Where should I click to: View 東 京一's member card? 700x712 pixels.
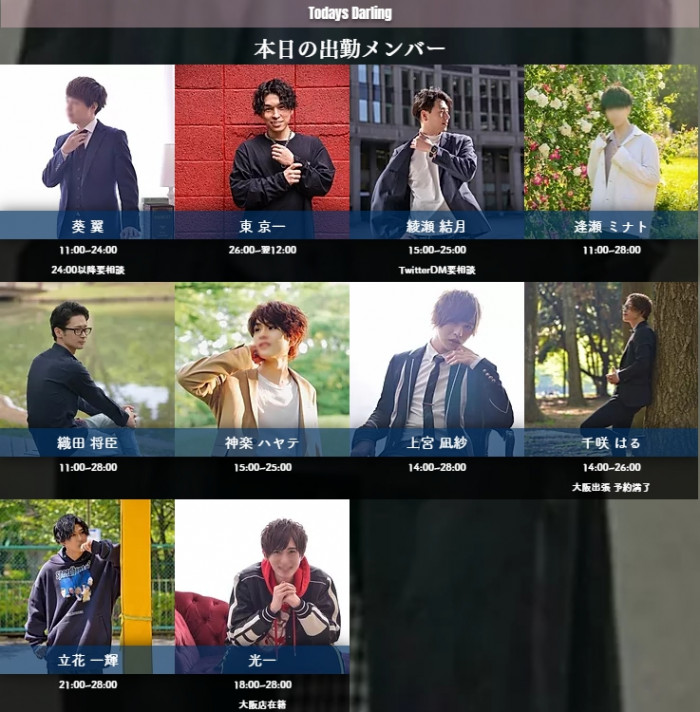click(x=262, y=150)
